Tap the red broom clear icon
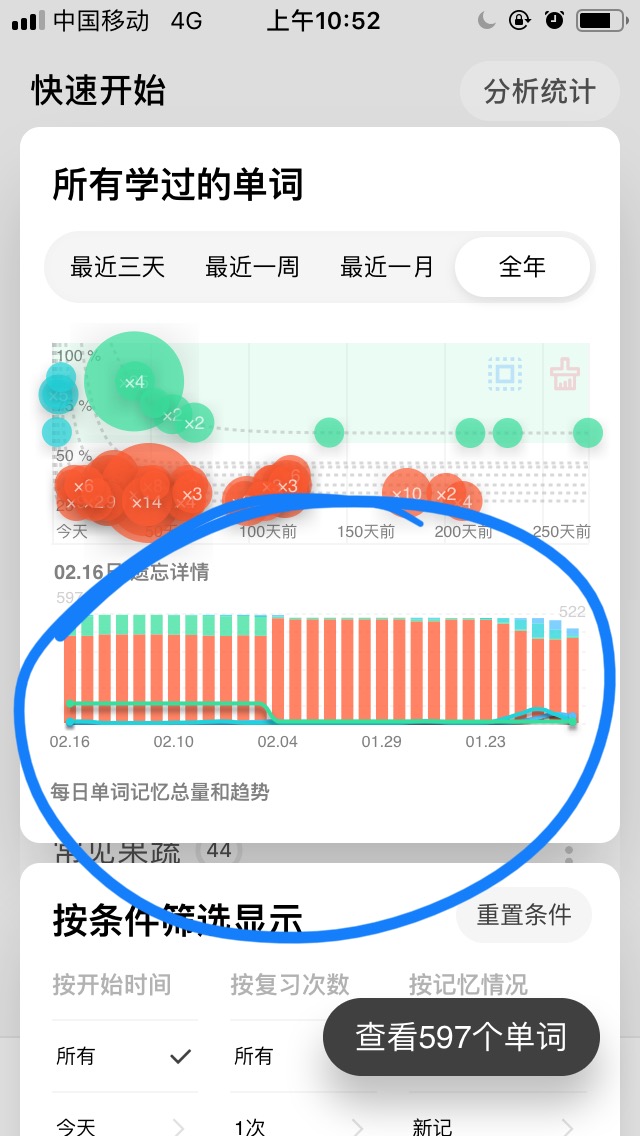This screenshot has width=640, height=1136. click(565, 374)
